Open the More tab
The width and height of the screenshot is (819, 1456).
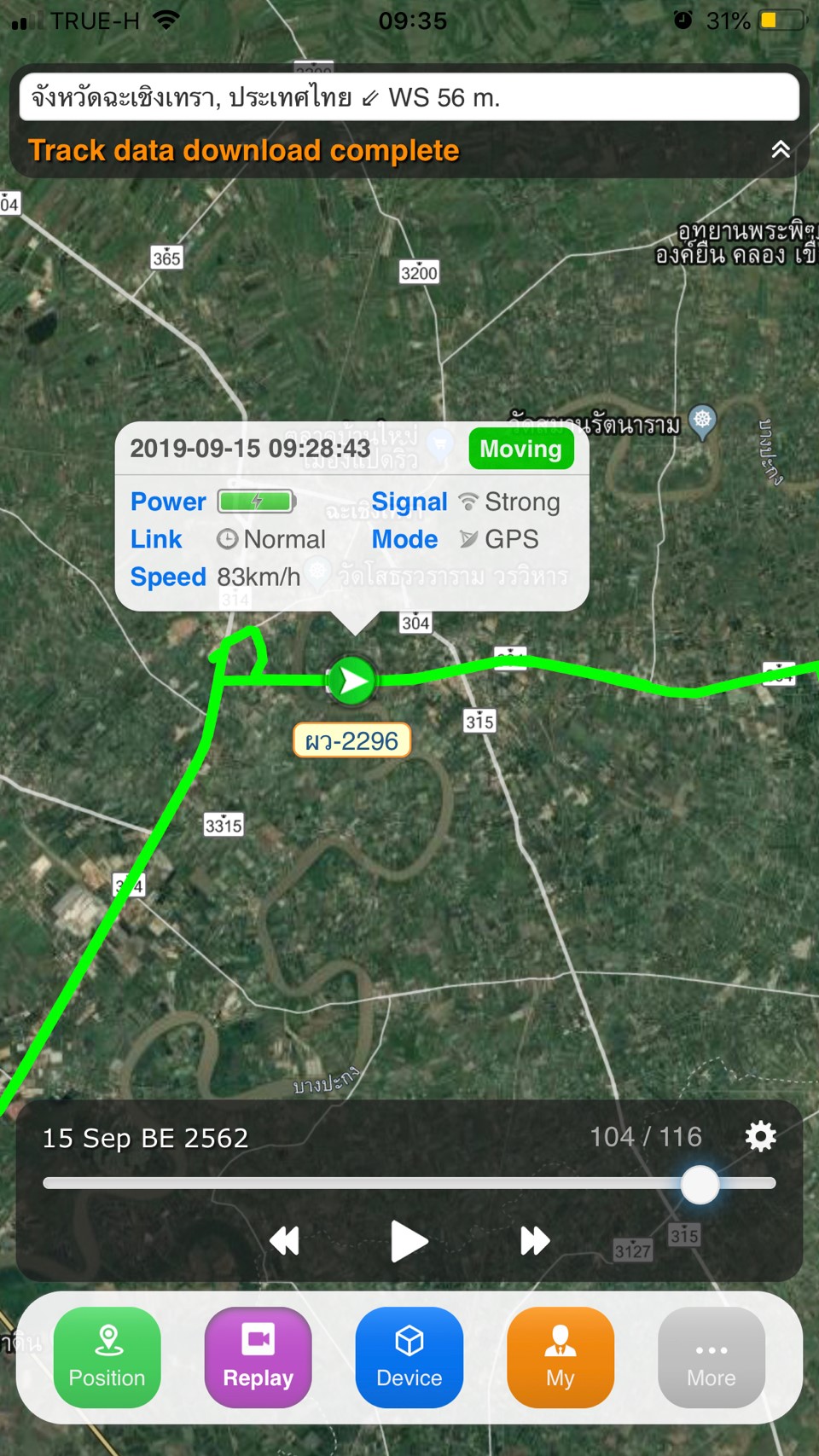(x=712, y=1357)
